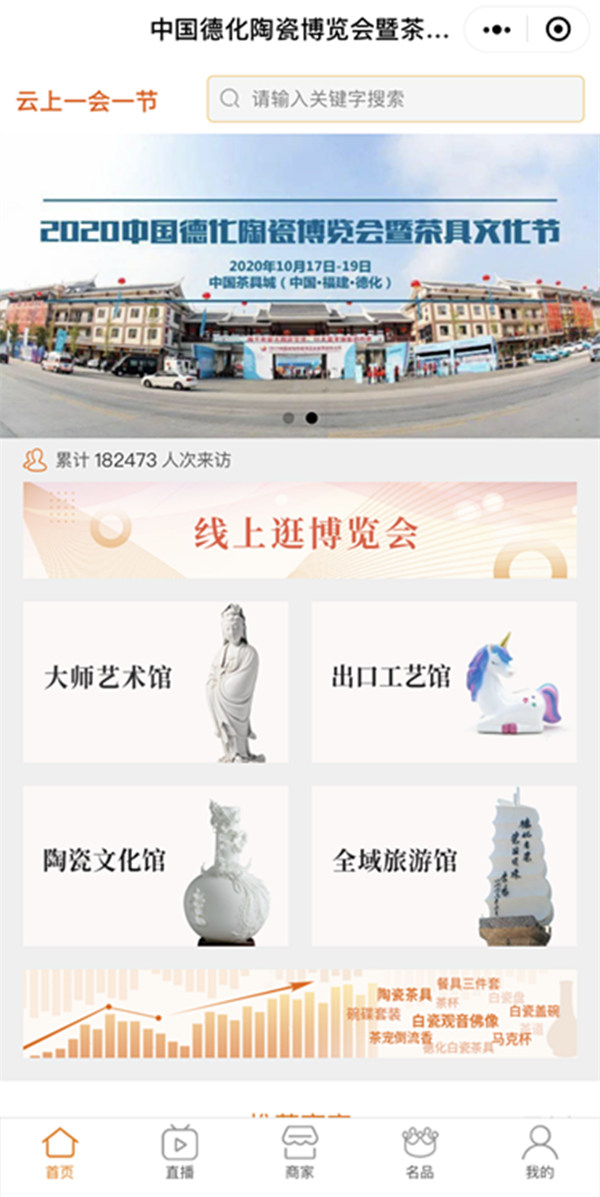Switch to the 直播 tab
The image size is (600, 1197).
[180, 1153]
